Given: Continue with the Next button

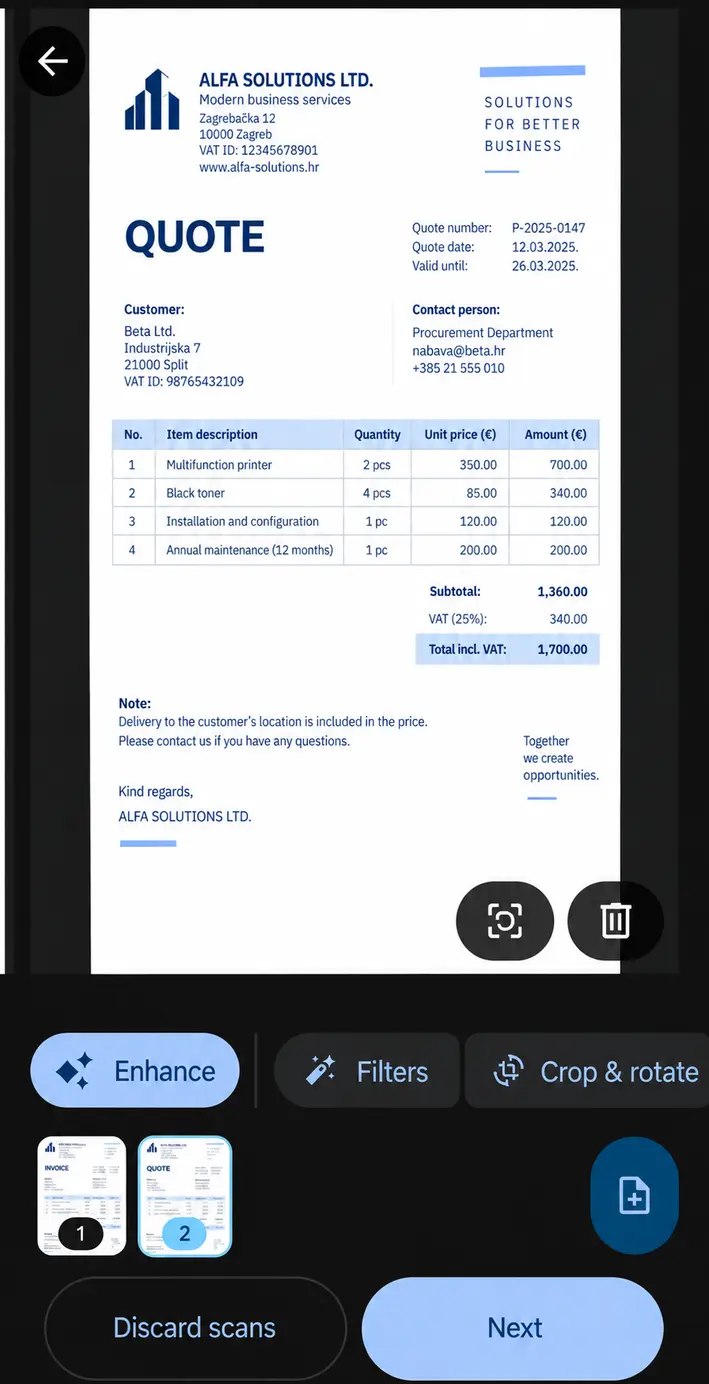Looking at the screenshot, I should [513, 1328].
